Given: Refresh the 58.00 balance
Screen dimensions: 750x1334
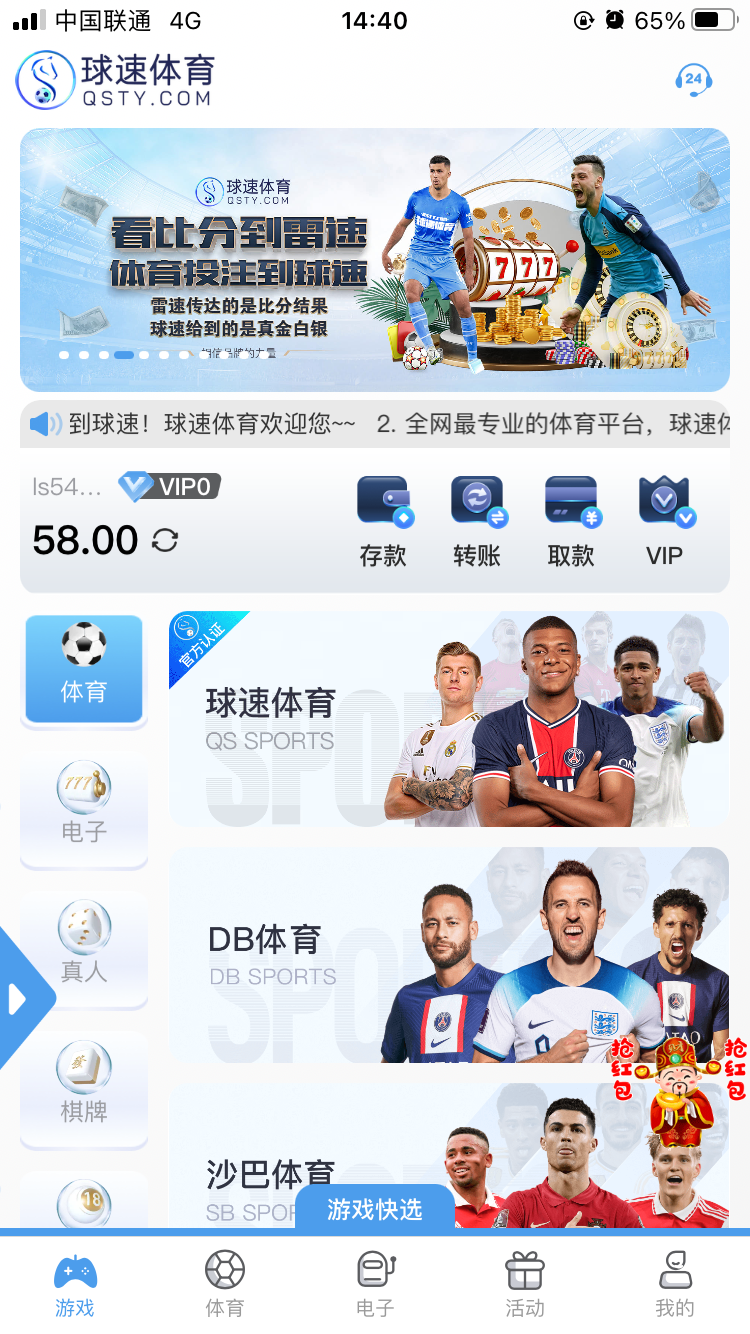Looking at the screenshot, I should [165, 541].
